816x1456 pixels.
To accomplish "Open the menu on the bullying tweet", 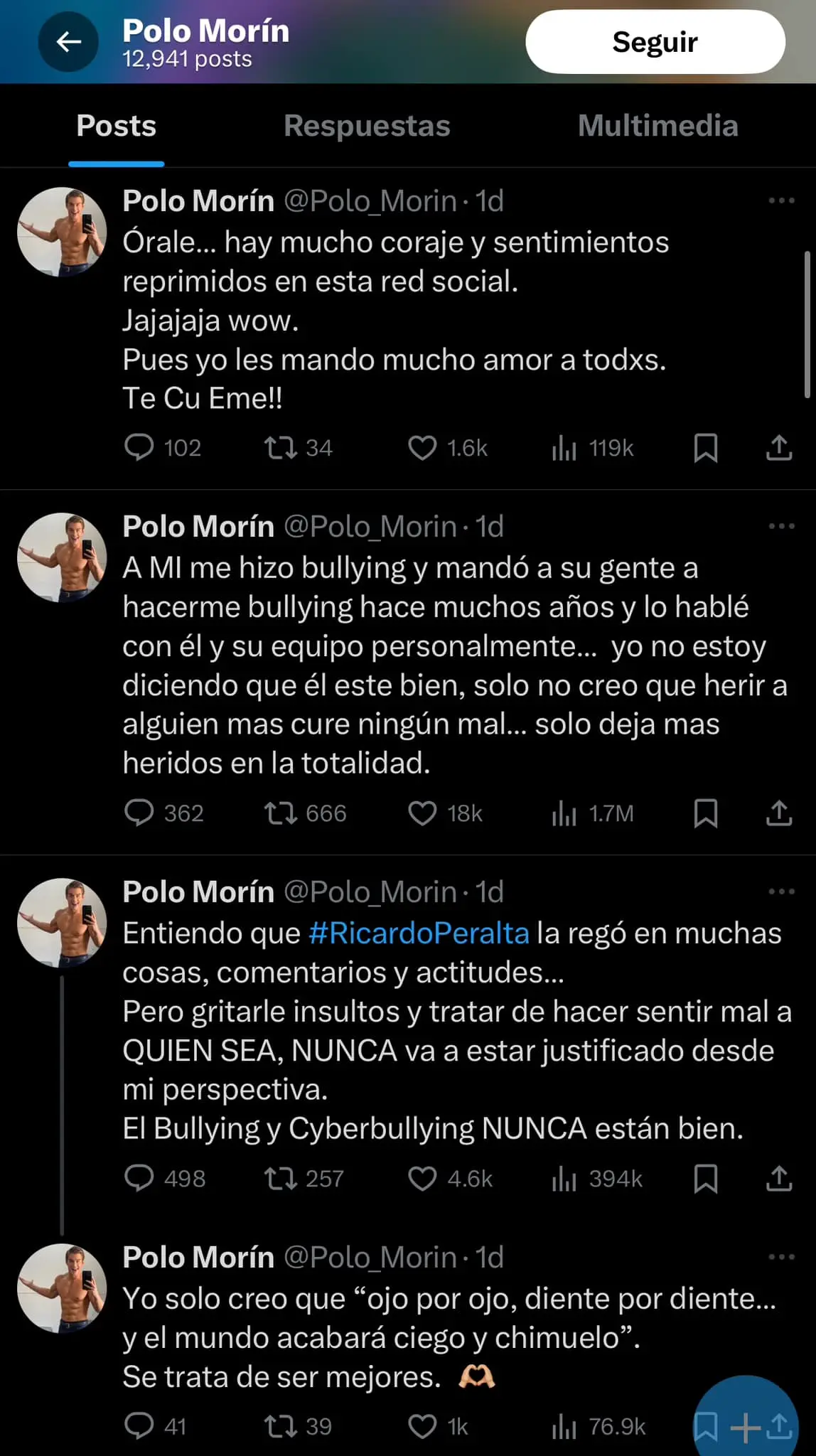I will [782, 527].
